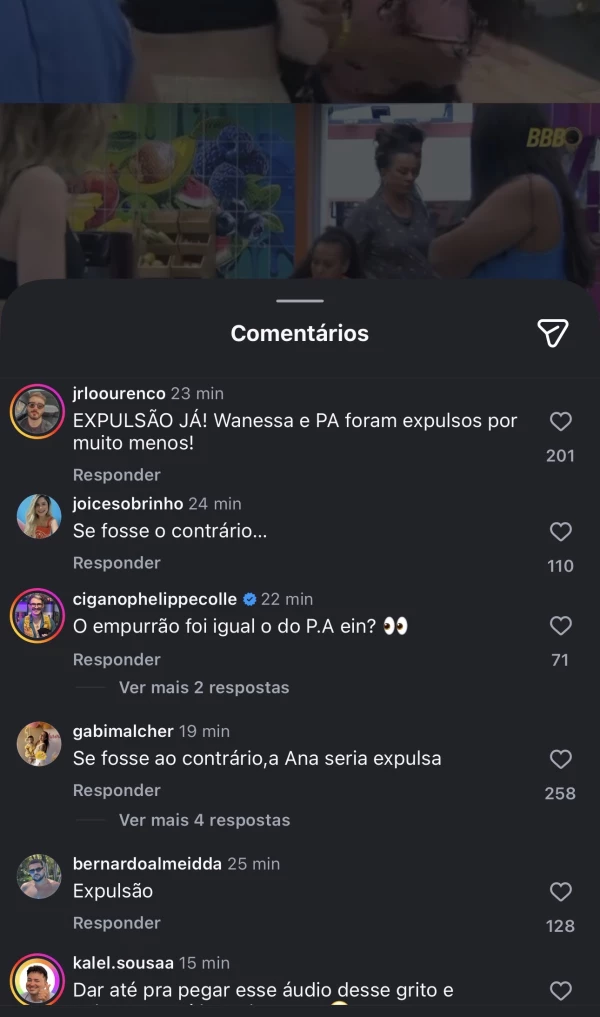Image resolution: width=600 pixels, height=1017 pixels.
Task: Like kalel.sousaa's comment
Action: click(x=561, y=991)
